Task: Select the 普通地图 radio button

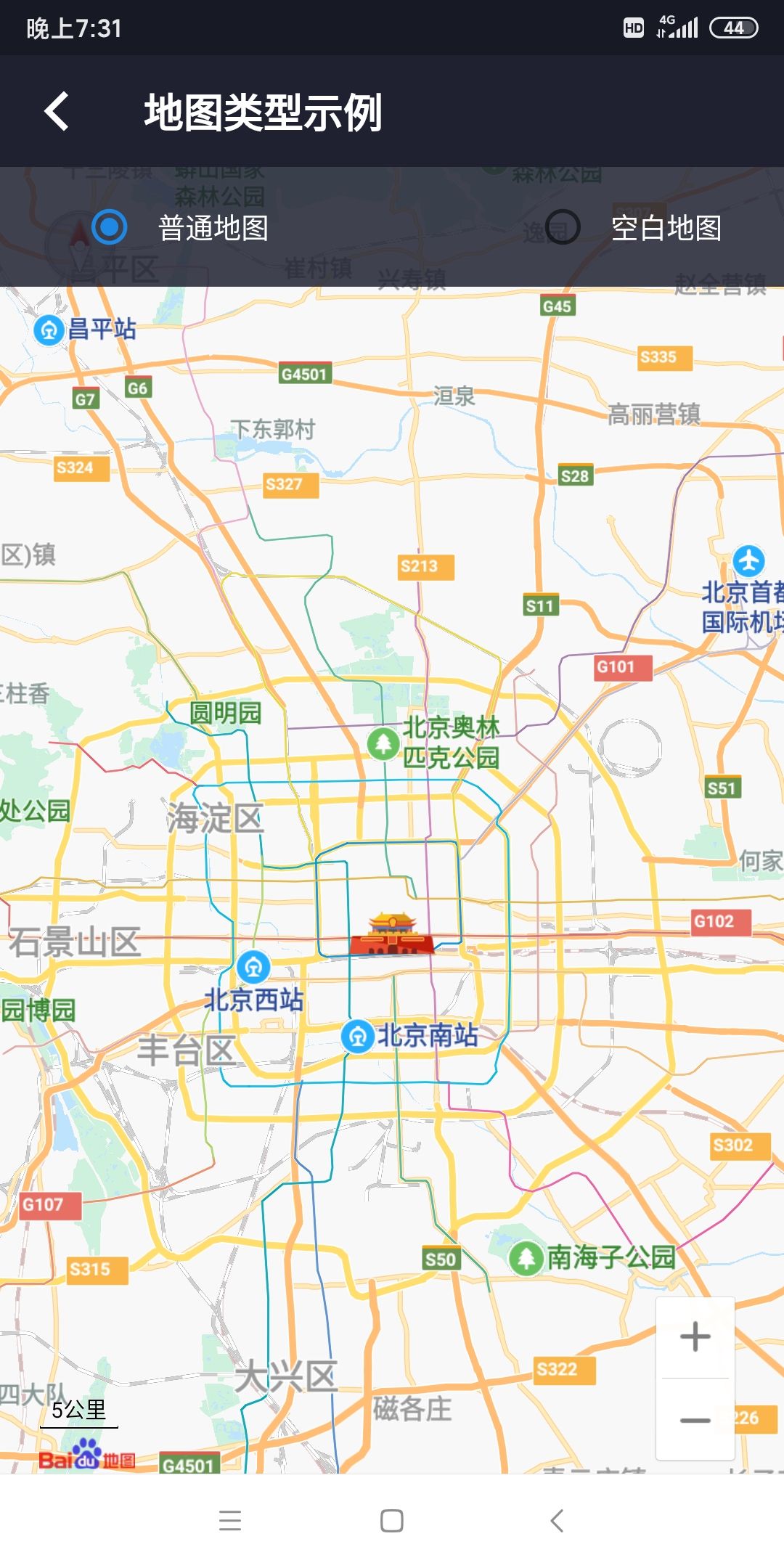Action: click(110, 227)
